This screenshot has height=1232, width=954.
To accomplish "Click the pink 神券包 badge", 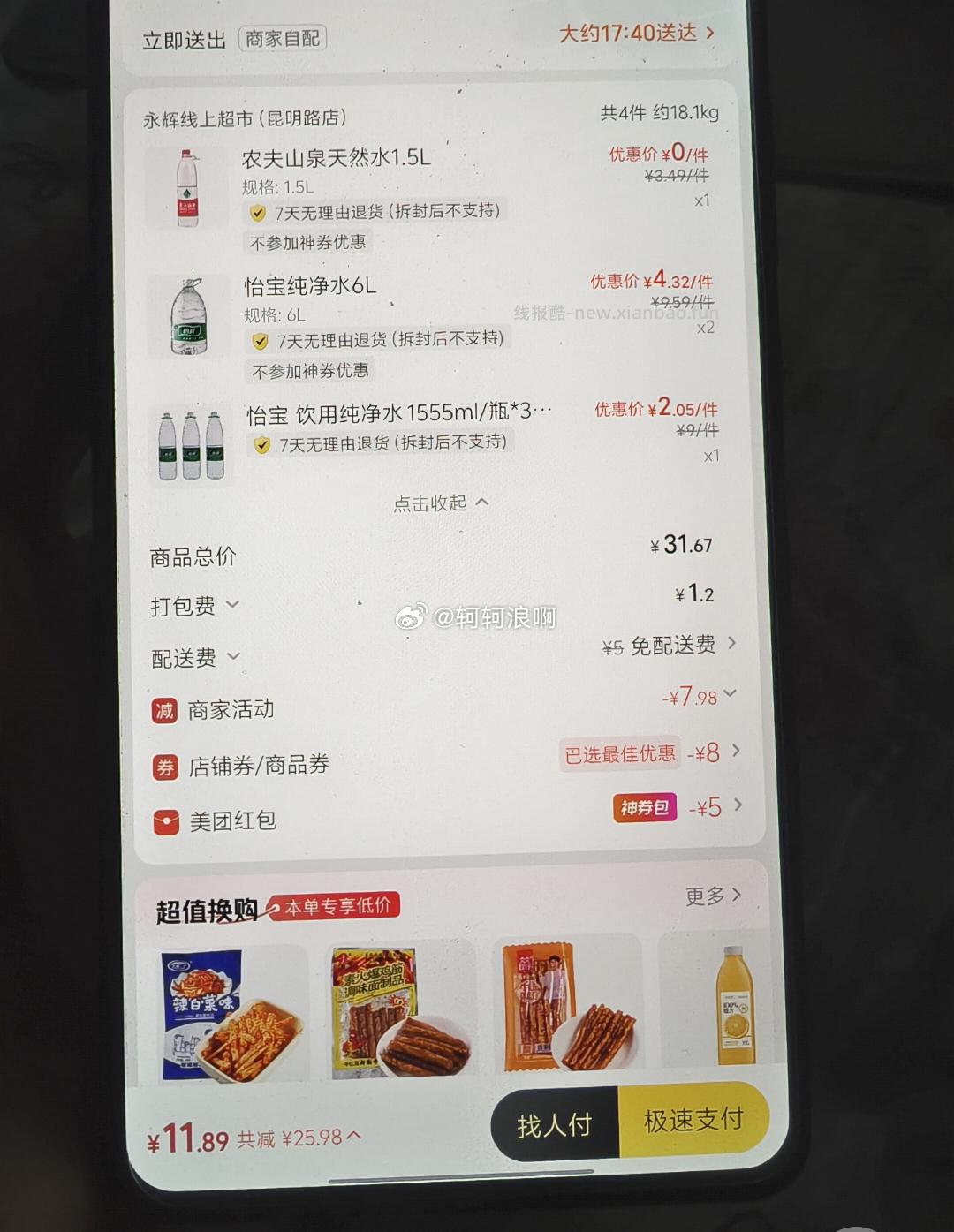I will pyautogui.click(x=644, y=808).
